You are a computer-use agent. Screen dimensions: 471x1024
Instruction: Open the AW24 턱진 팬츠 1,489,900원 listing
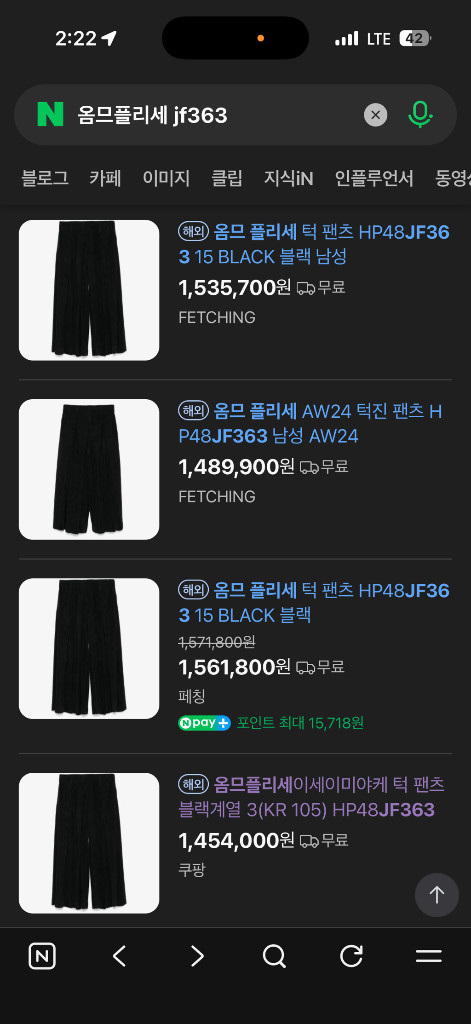311,423
